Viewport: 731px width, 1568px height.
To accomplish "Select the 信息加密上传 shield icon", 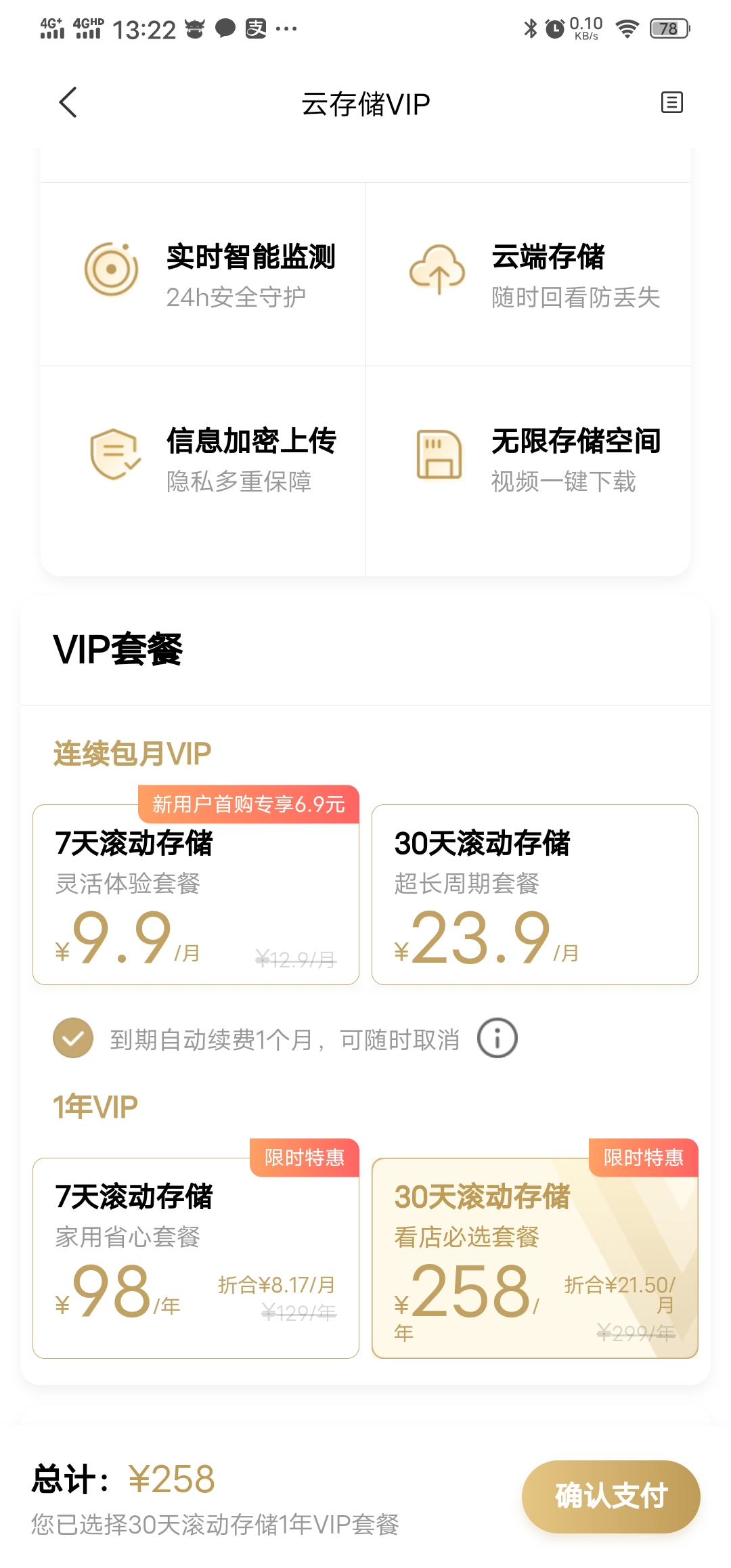I will point(112,455).
